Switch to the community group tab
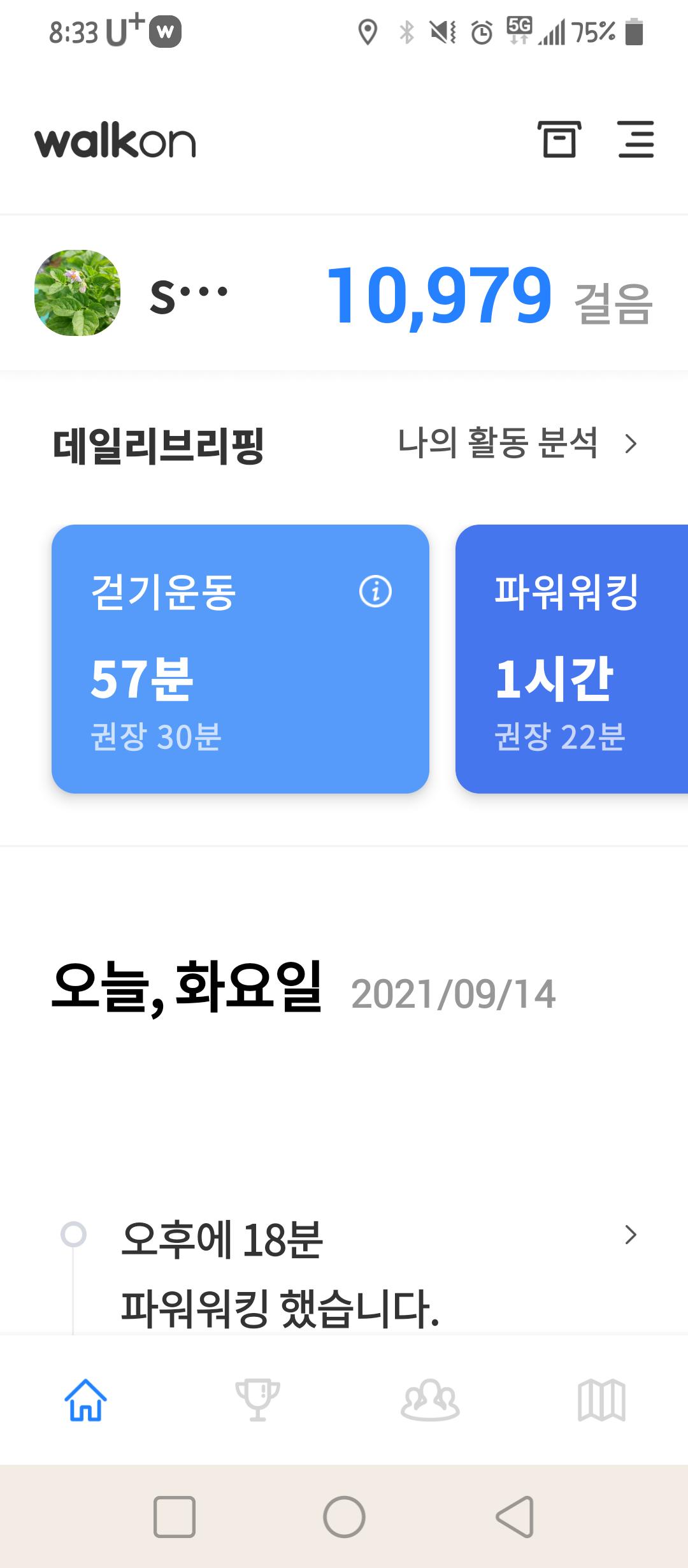This screenshot has height=1568, width=688. pyautogui.click(x=430, y=1400)
